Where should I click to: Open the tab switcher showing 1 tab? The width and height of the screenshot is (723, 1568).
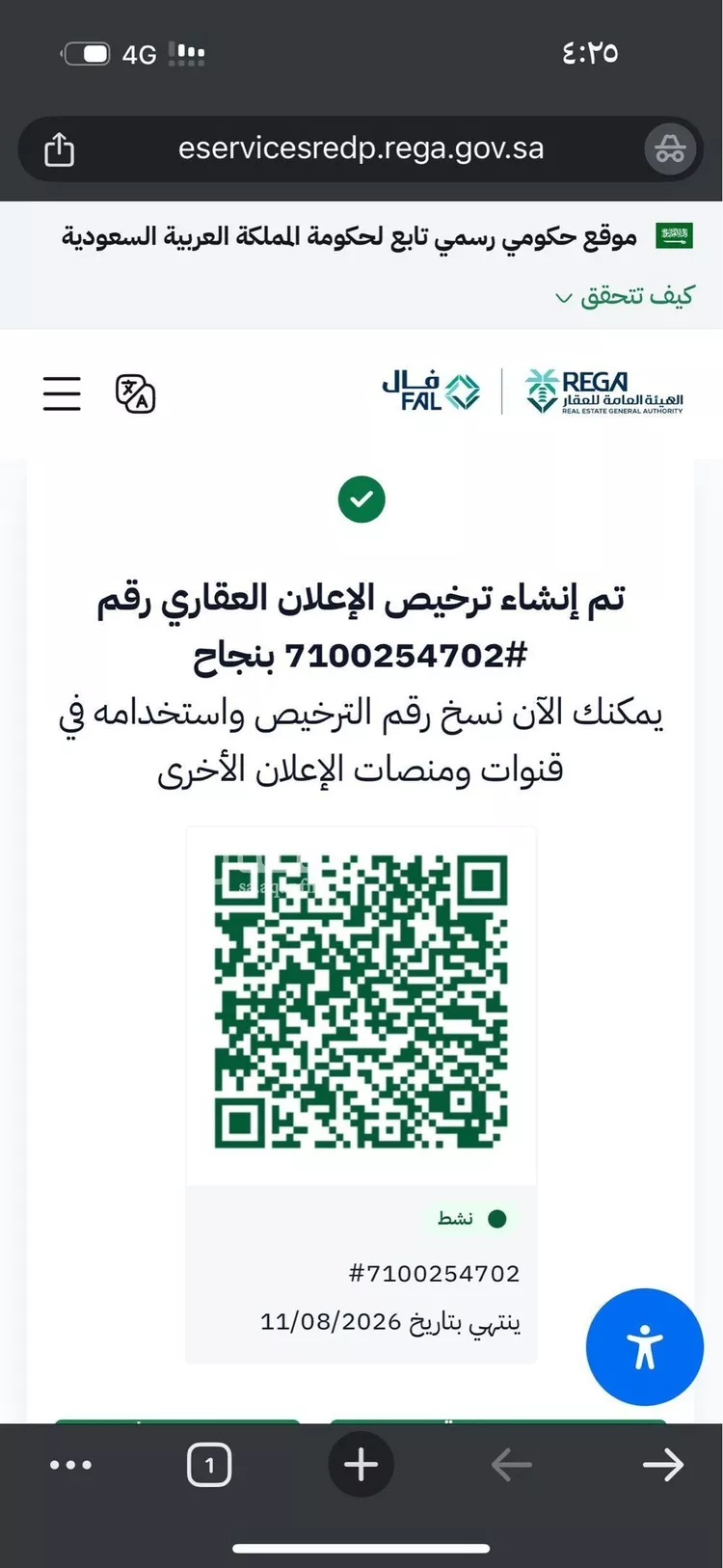click(208, 1464)
